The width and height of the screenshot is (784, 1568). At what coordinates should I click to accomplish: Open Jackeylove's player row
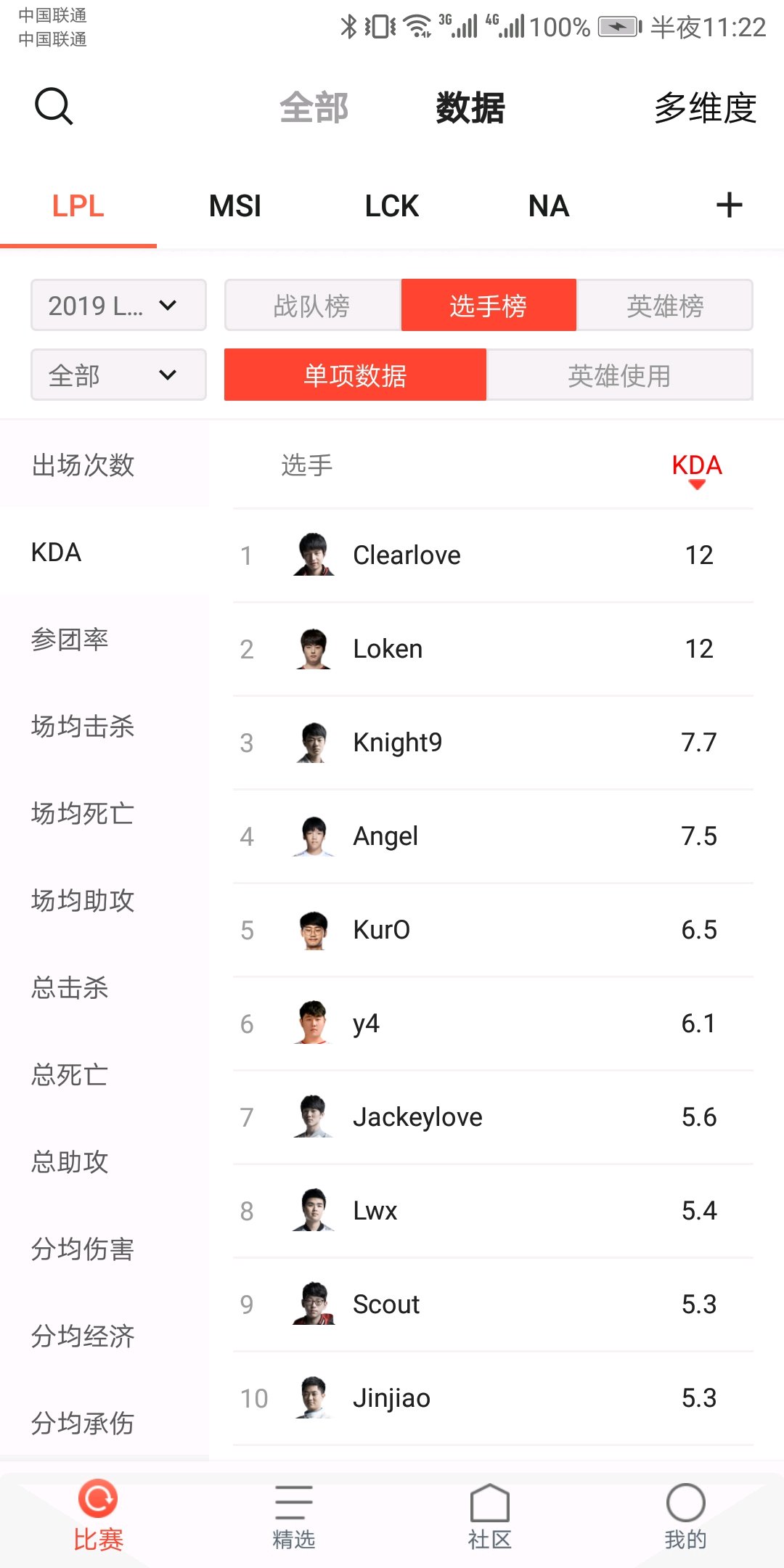(x=494, y=1117)
